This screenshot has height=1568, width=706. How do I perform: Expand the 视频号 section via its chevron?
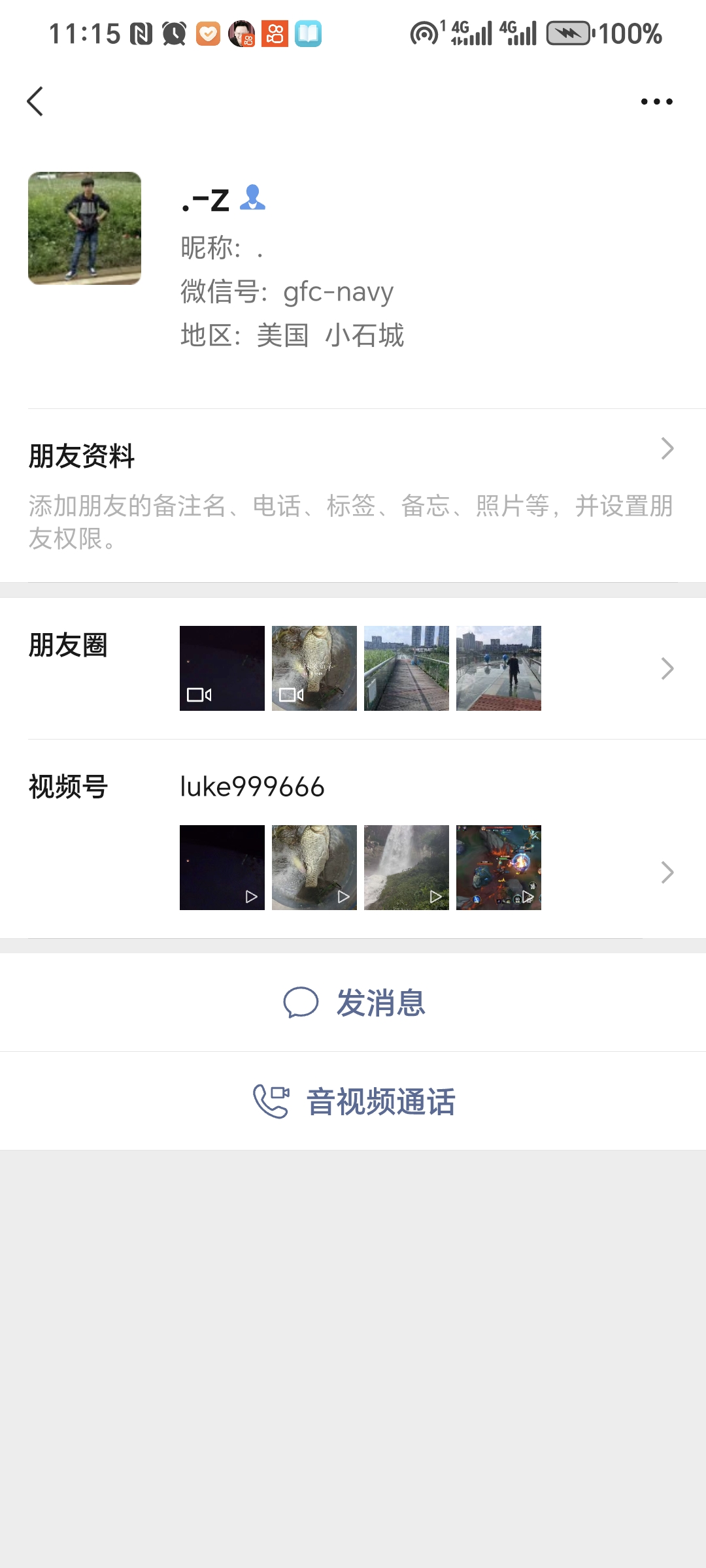point(667,872)
